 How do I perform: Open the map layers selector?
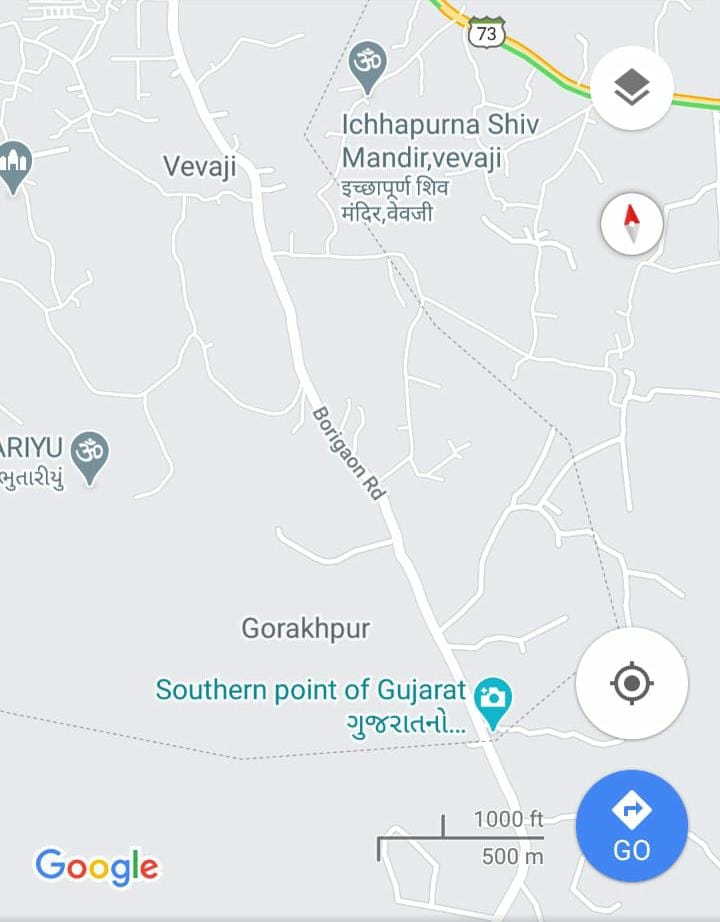click(631, 88)
